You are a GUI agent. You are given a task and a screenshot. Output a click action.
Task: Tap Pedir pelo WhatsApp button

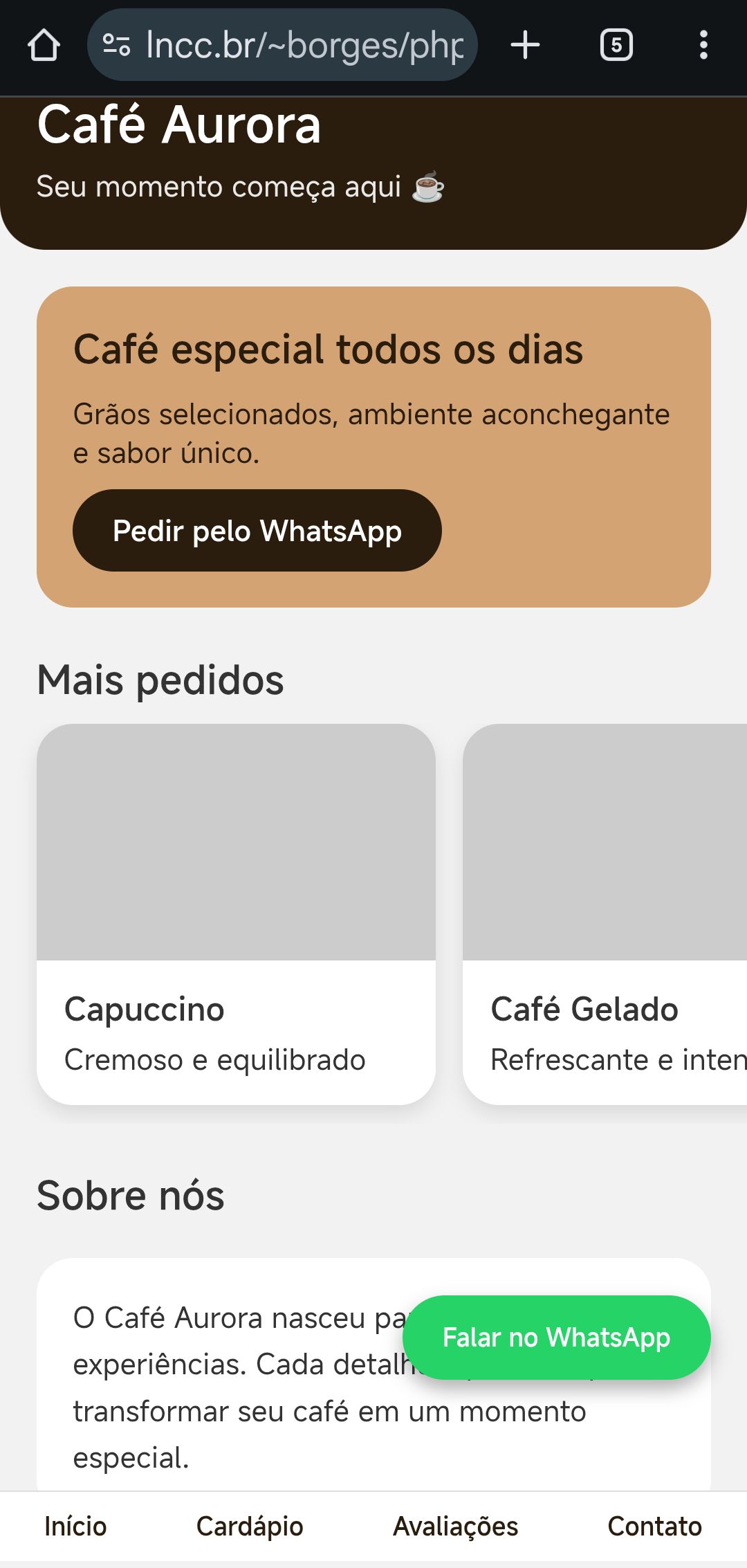tap(257, 531)
